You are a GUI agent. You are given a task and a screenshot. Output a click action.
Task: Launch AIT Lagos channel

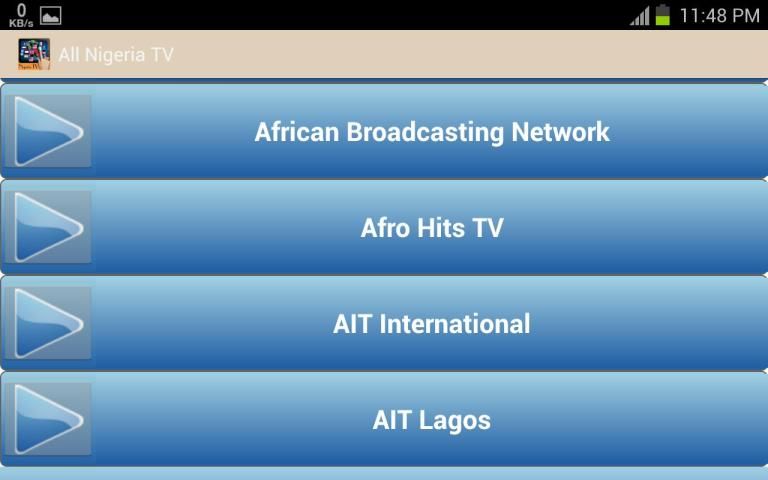(431, 420)
